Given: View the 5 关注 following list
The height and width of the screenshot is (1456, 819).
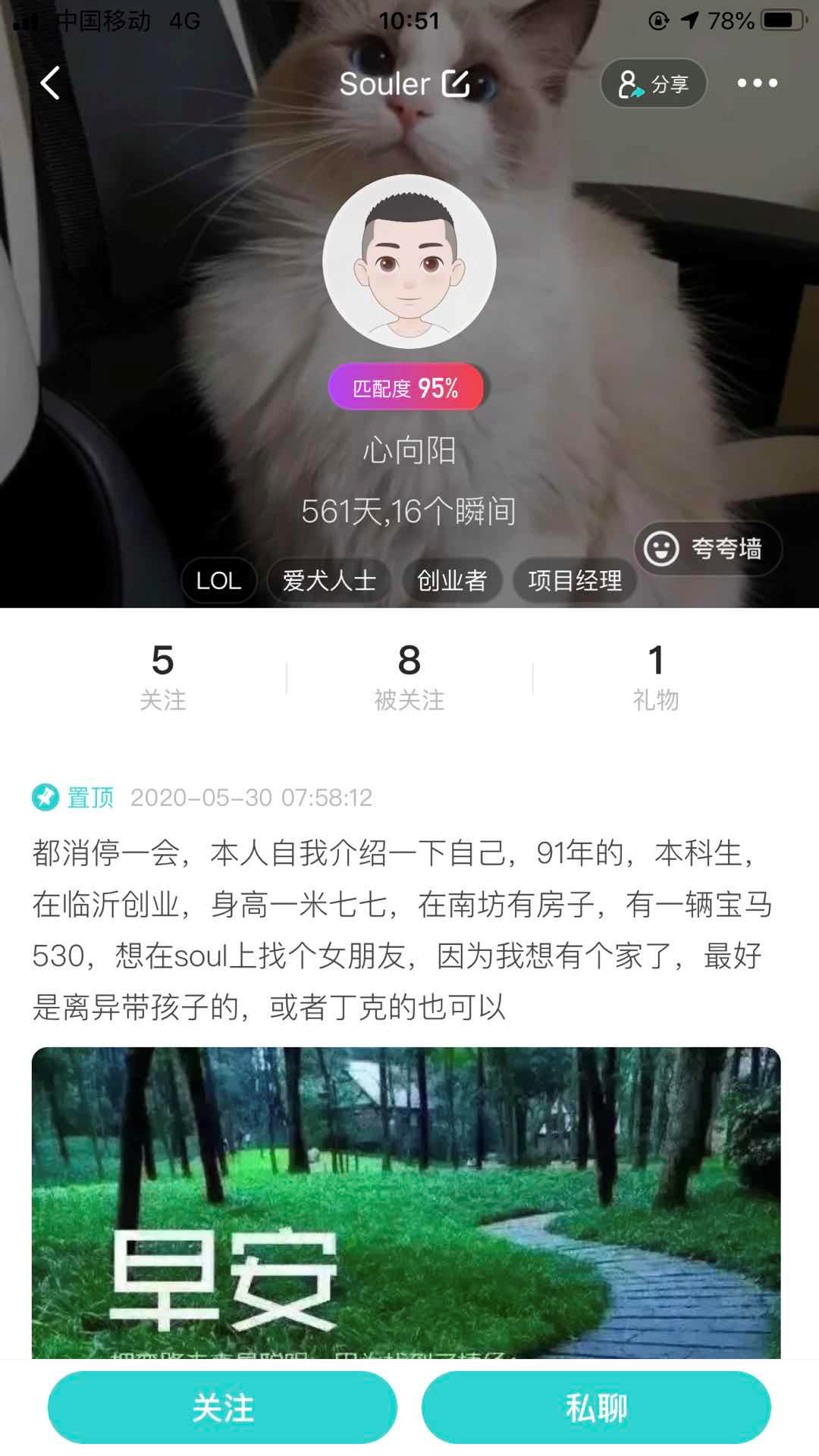Looking at the screenshot, I should (162, 676).
